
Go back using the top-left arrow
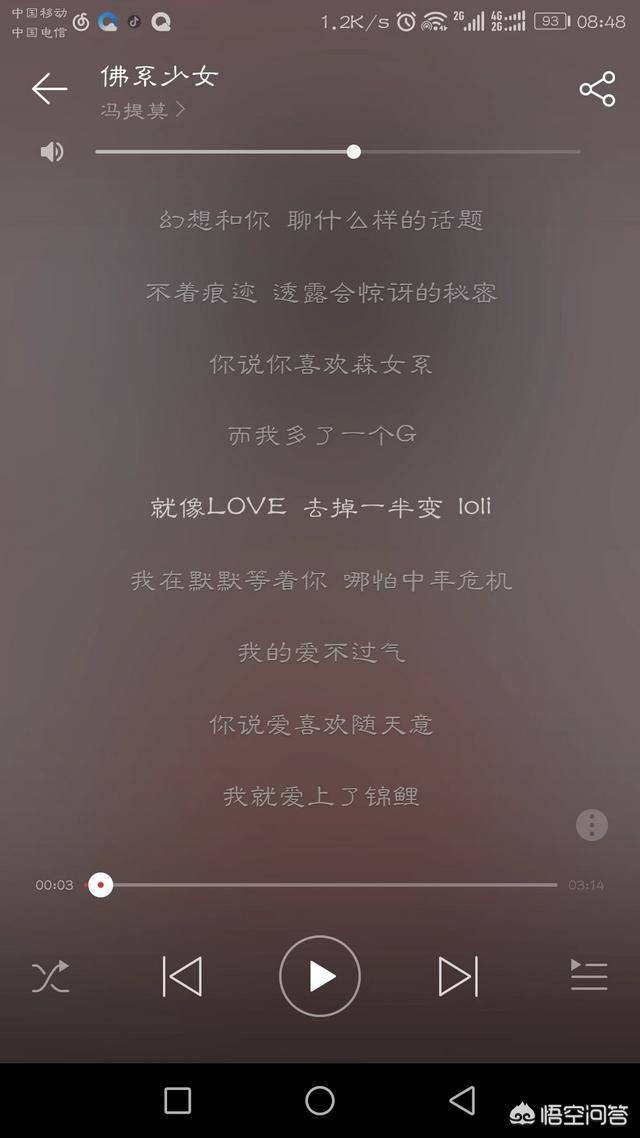(x=49, y=89)
